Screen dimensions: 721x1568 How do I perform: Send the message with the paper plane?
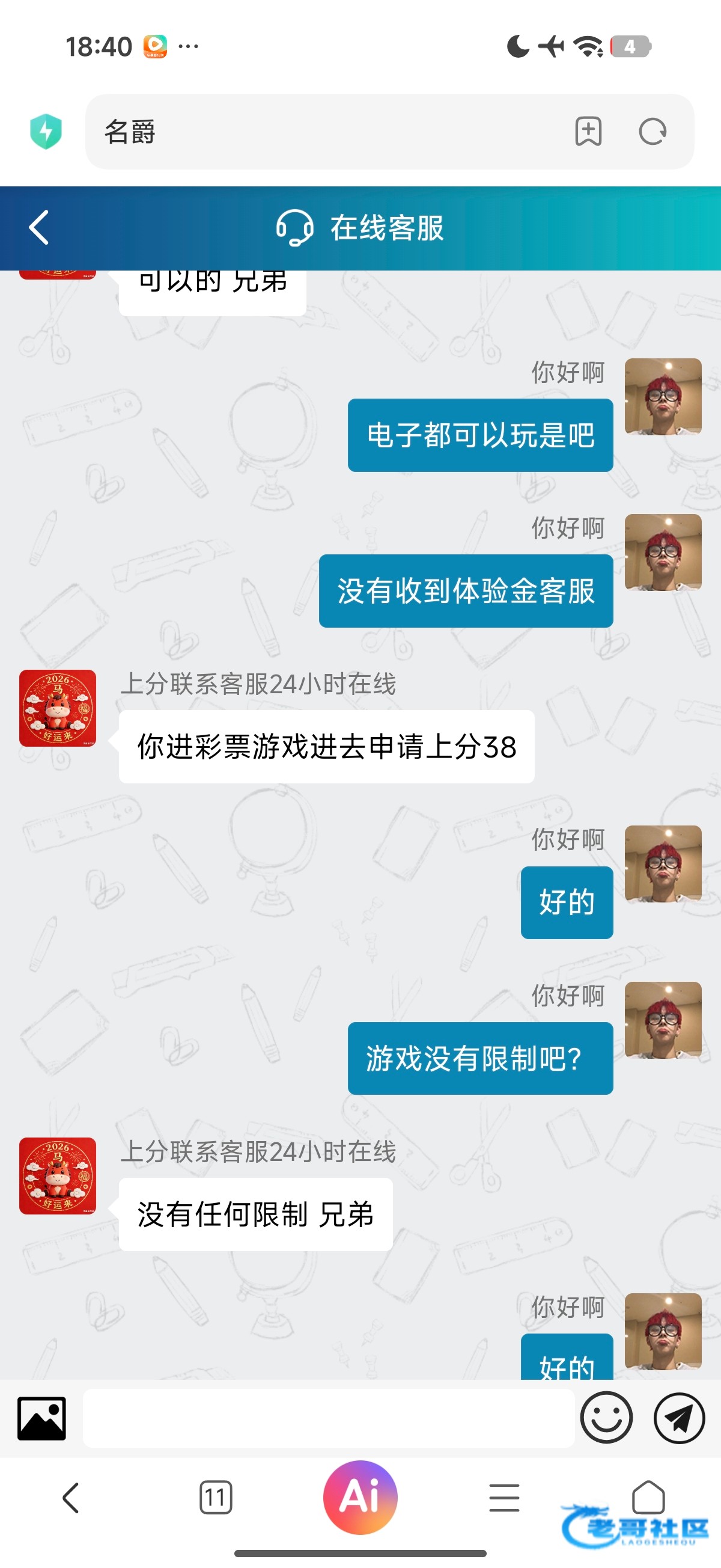680,1418
